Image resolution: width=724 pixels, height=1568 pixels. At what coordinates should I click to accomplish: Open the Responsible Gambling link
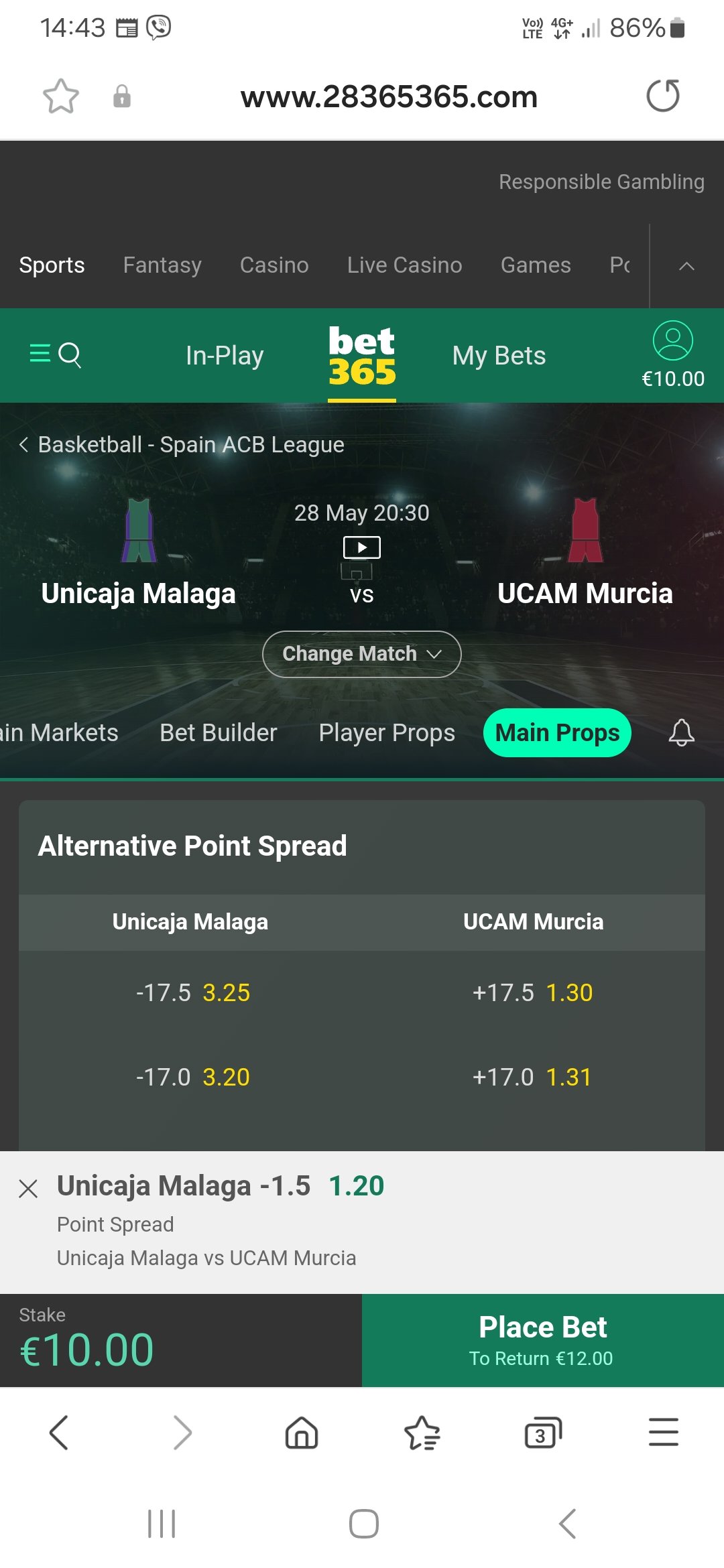(x=601, y=182)
